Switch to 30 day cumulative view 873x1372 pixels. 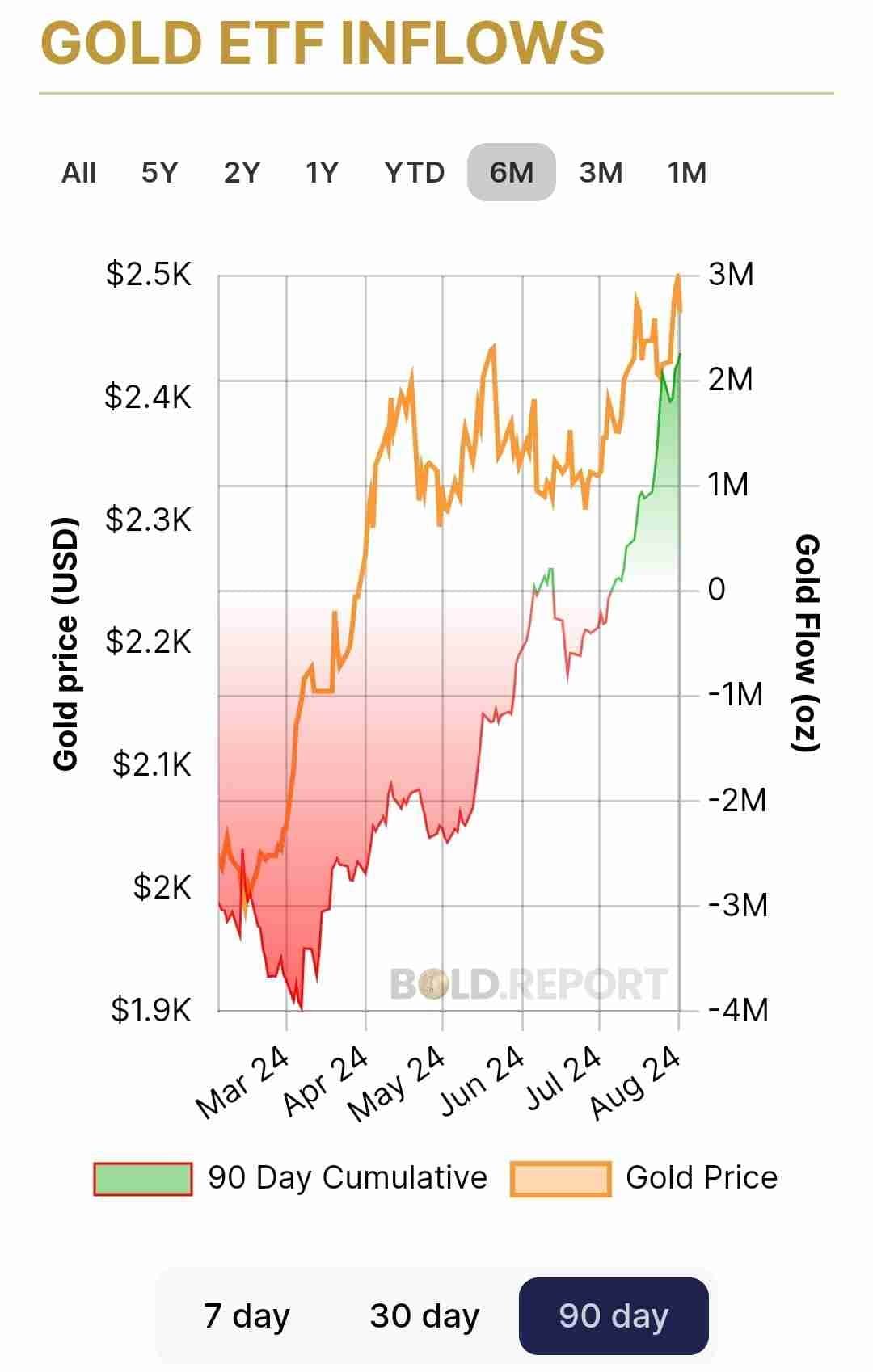click(424, 1315)
